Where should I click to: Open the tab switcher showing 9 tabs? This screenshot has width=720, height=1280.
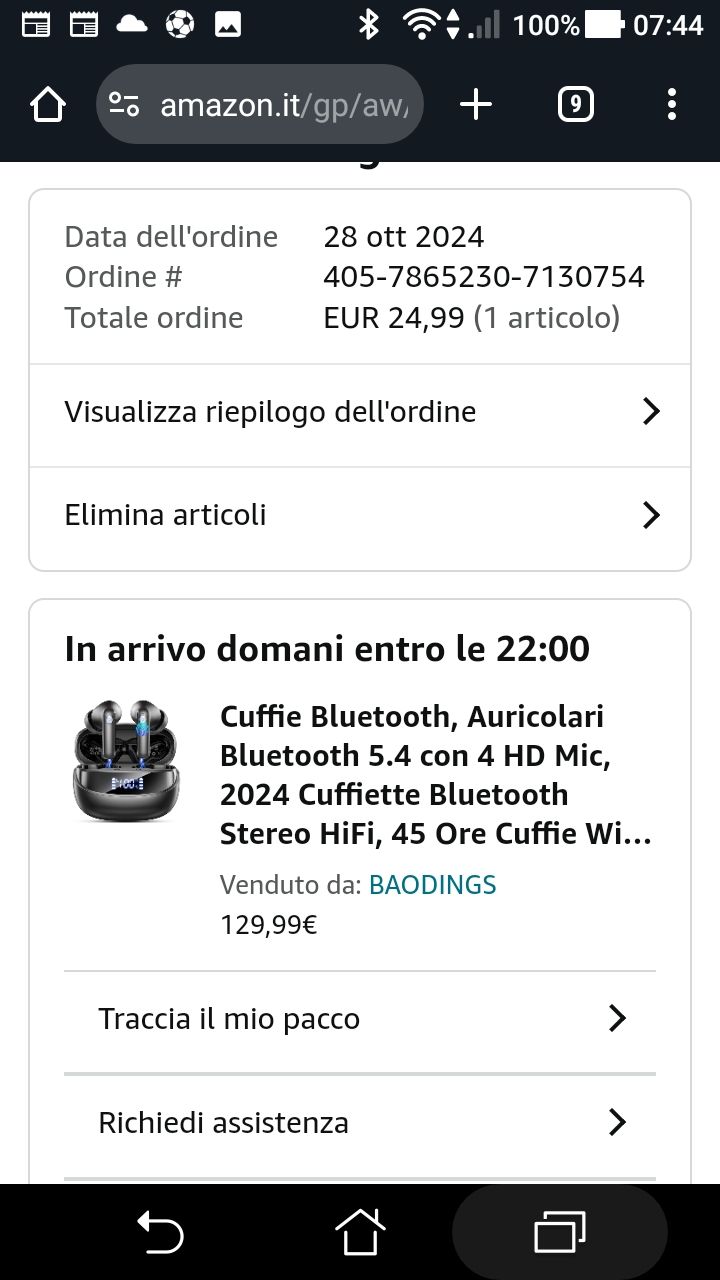[575, 104]
